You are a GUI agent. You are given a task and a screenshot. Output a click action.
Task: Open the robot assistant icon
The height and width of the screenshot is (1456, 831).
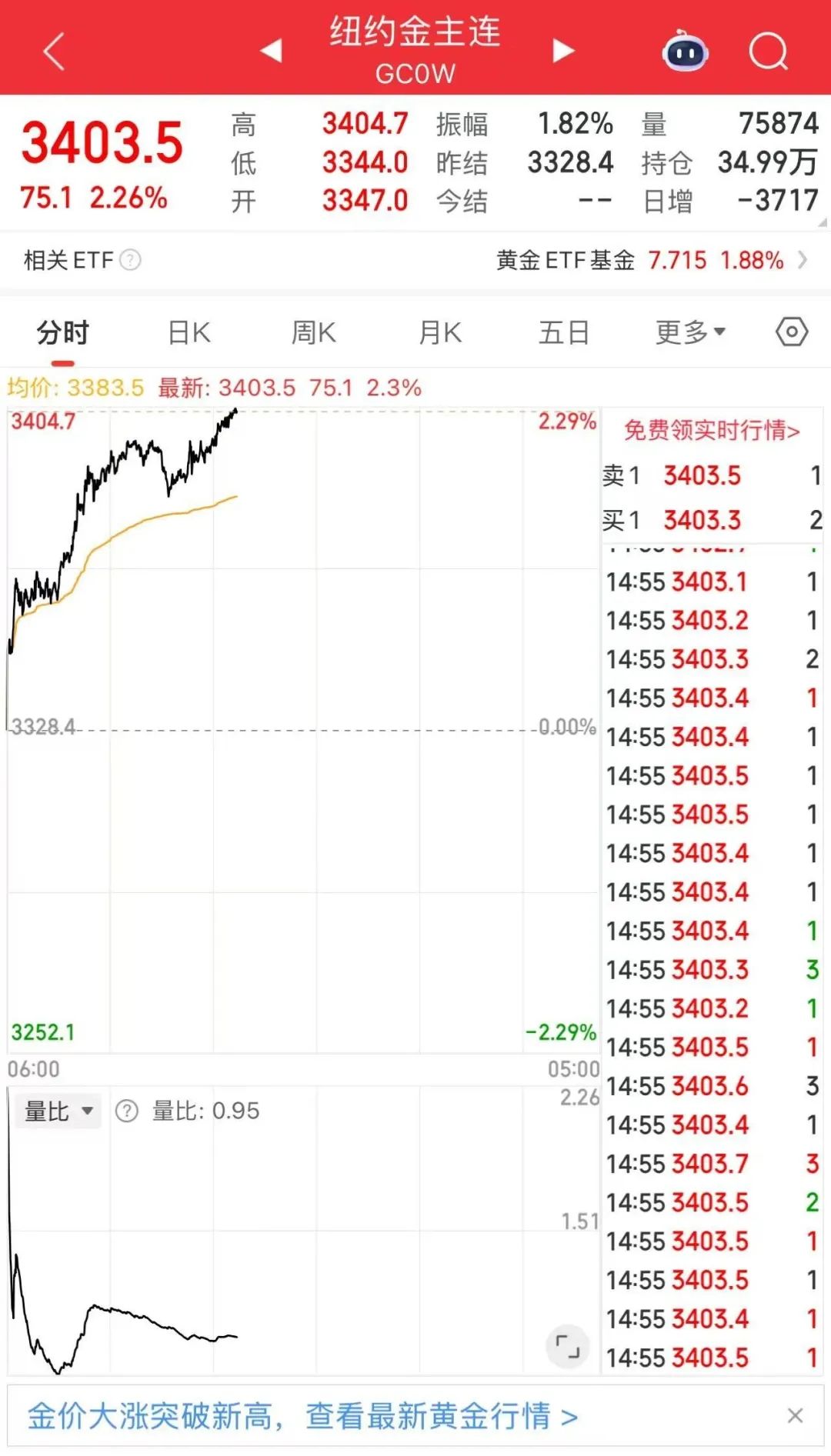coord(685,52)
